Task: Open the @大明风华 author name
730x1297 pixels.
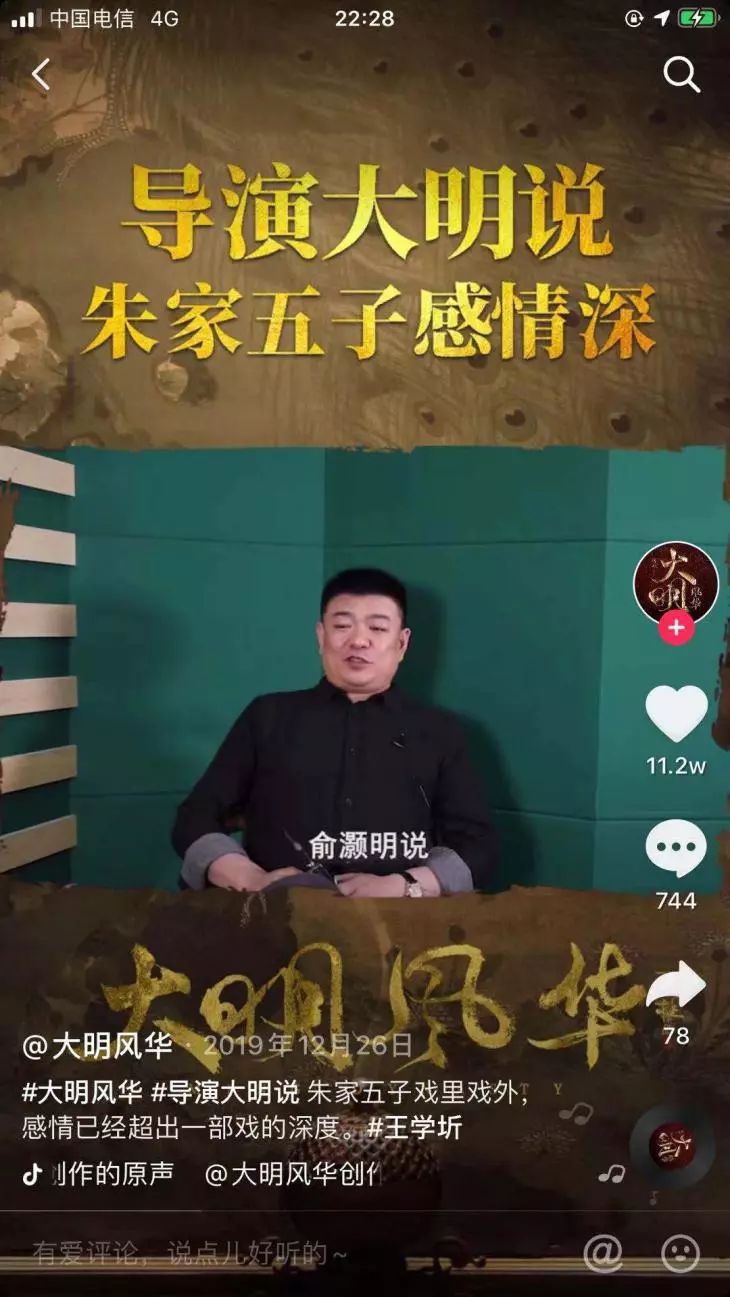Action: 97,1047
